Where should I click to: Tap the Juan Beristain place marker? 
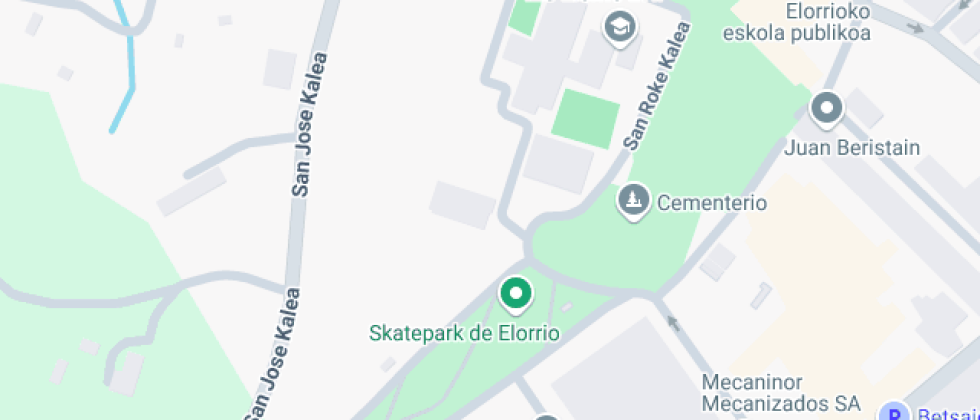827,109
